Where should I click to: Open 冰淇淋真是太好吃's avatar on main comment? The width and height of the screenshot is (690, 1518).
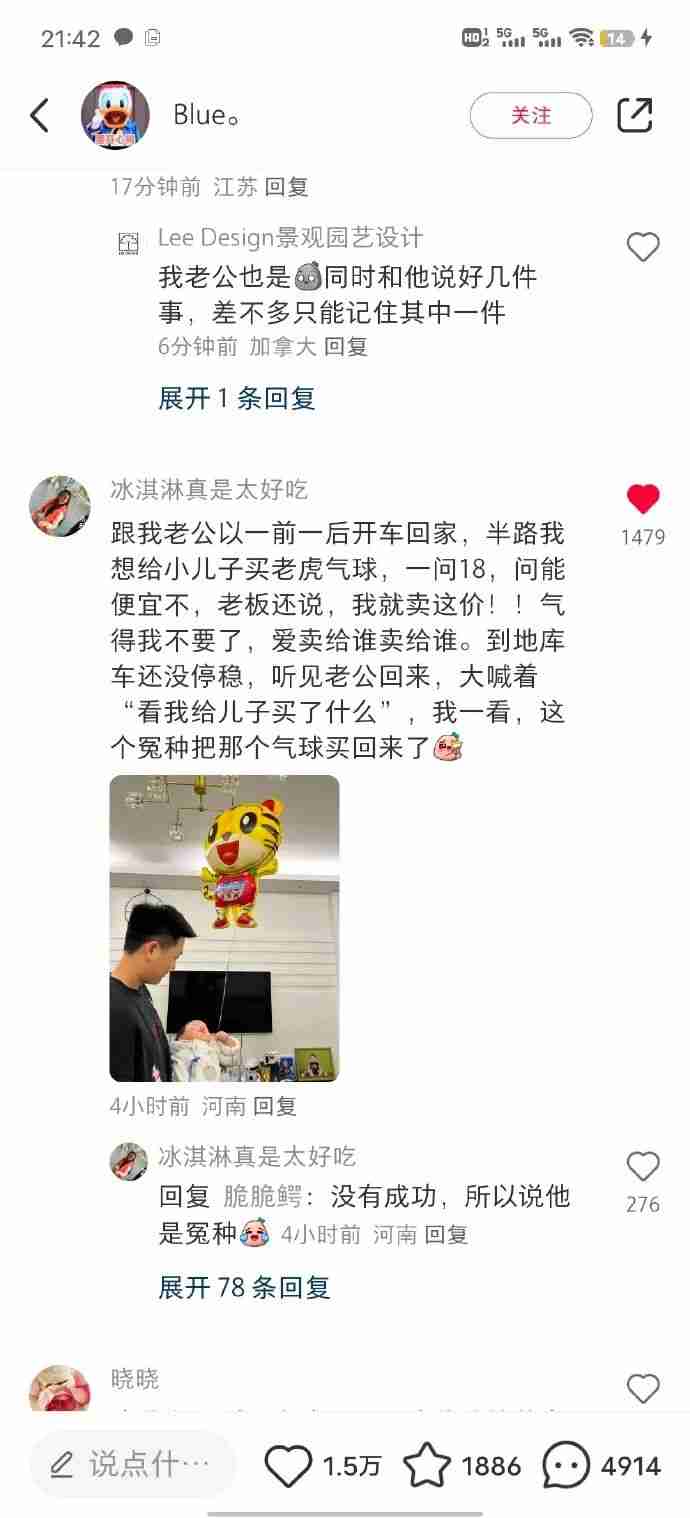(60, 506)
